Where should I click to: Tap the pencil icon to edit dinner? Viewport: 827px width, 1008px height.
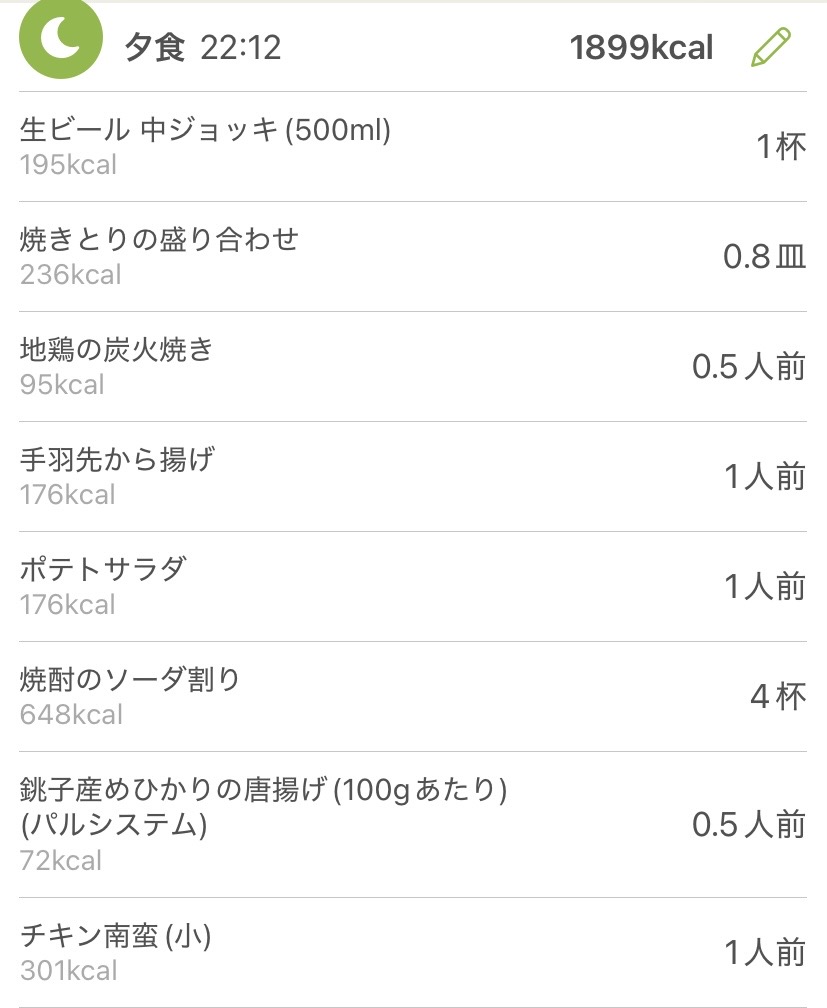coord(770,47)
